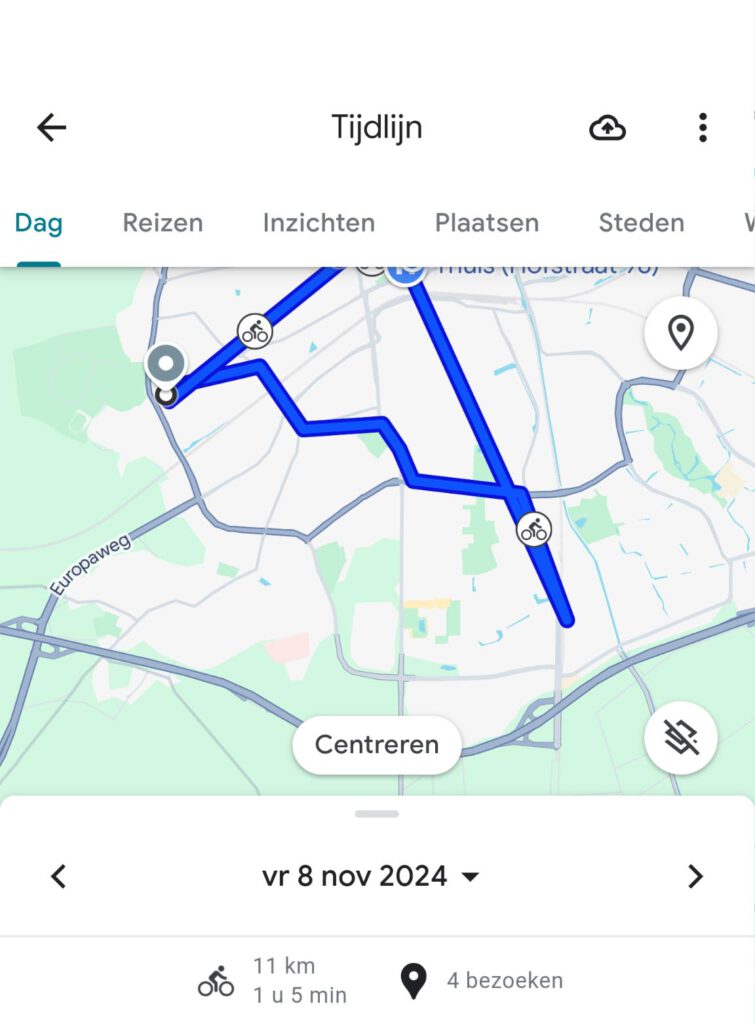Open the three-dot overflow menu
Viewport: 755px width, 1024px height.
[x=702, y=127]
